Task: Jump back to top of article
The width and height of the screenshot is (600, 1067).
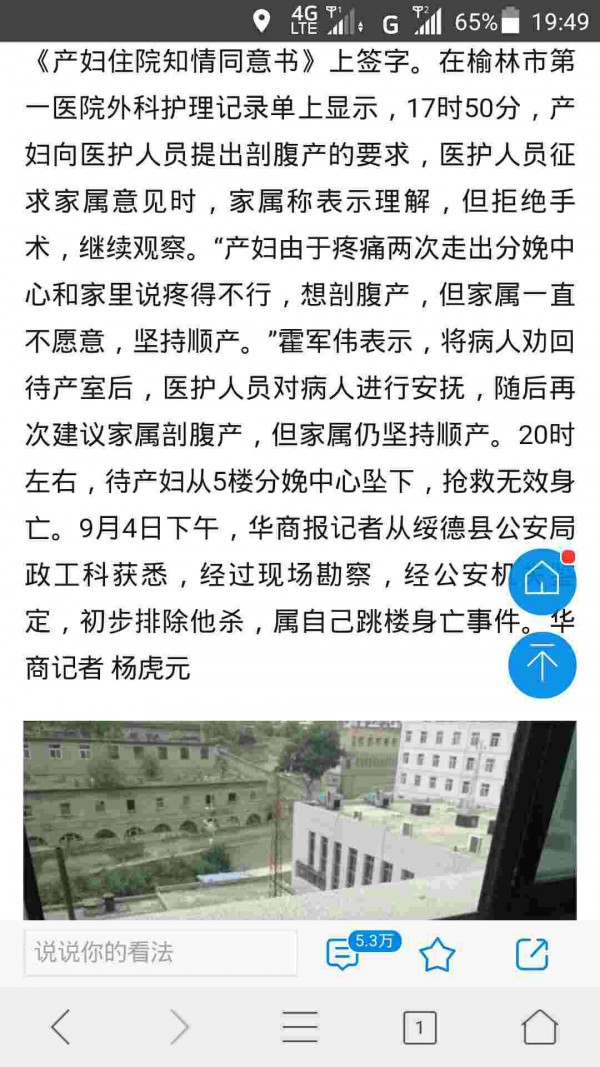Action: [542, 663]
